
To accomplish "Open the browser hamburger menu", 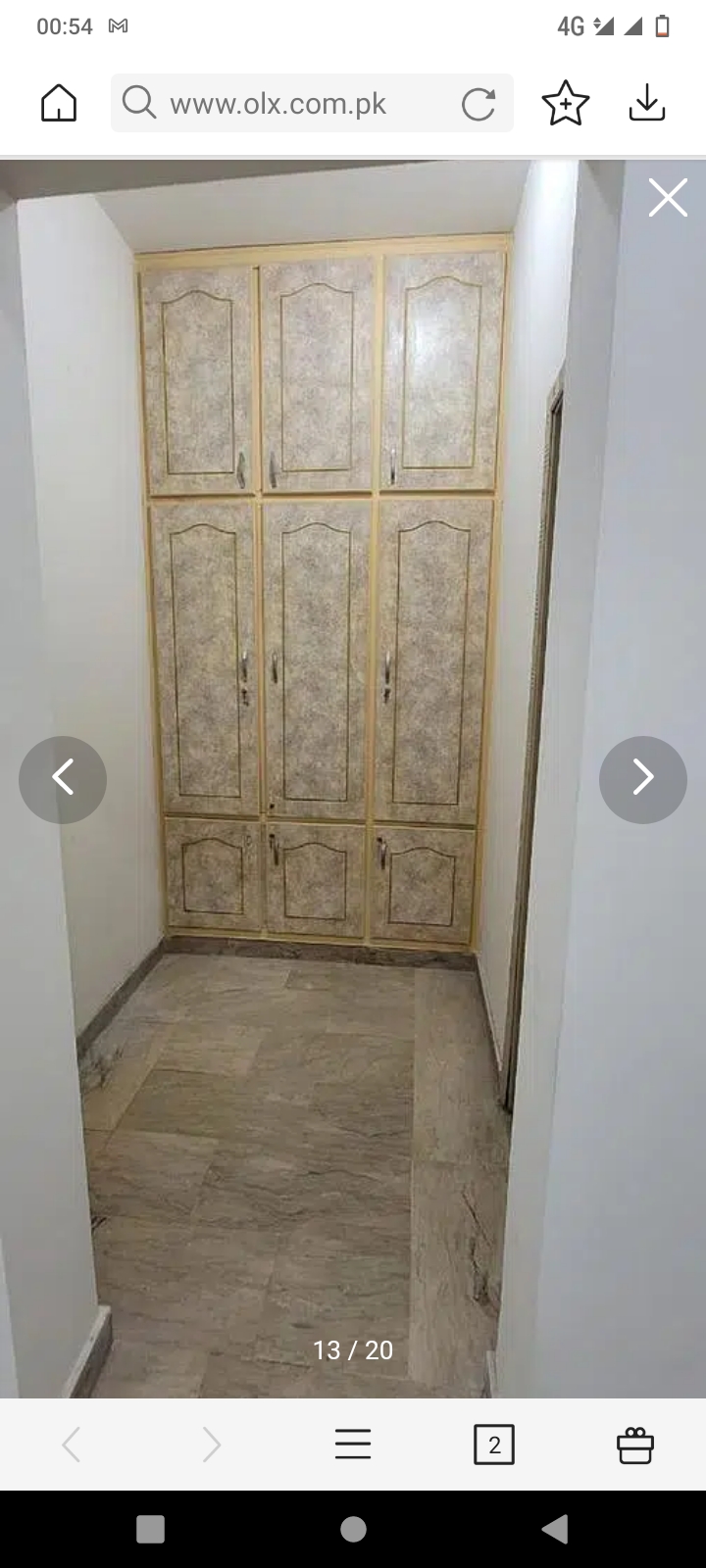I will (353, 1445).
